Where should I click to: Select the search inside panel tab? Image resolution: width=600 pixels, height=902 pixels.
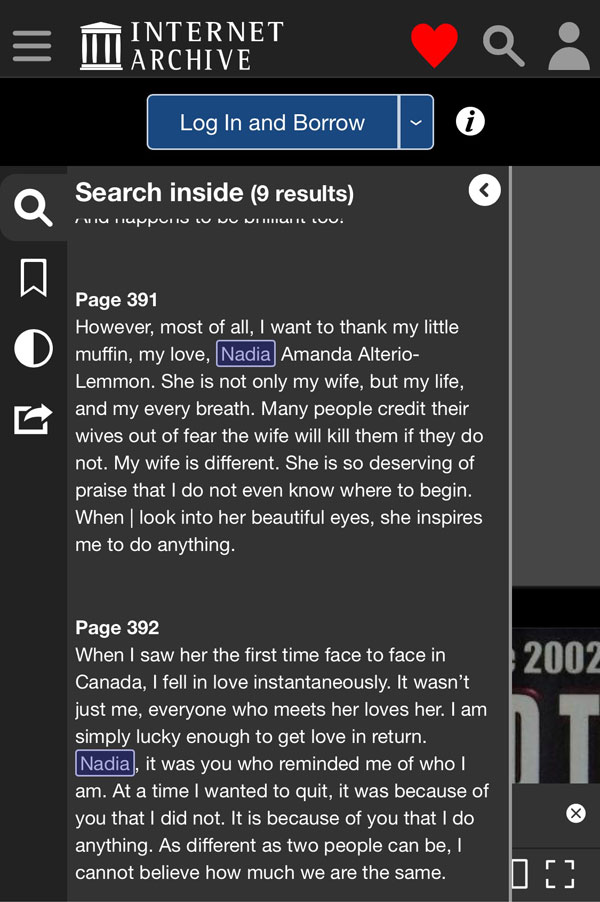tap(33, 208)
